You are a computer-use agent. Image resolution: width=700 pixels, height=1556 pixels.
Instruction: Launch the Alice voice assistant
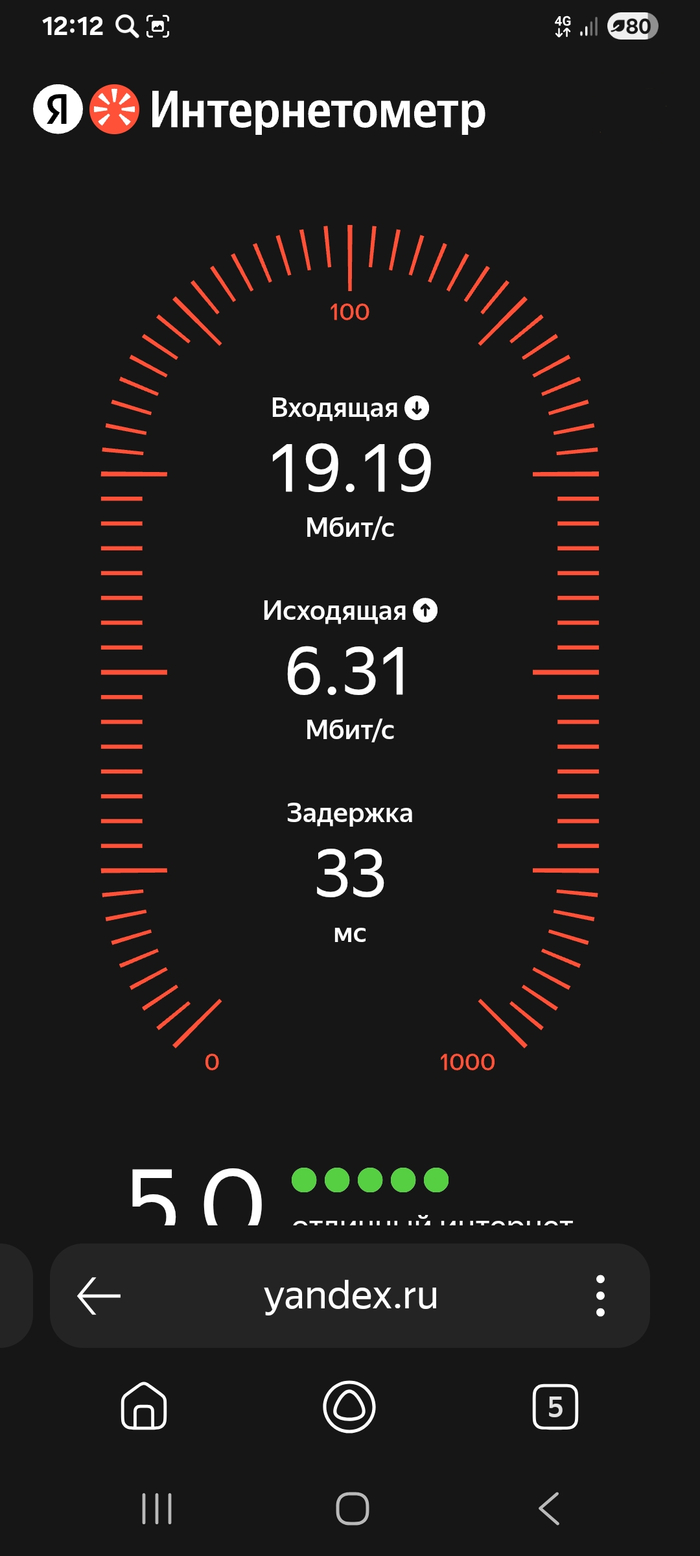click(350, 1408)
